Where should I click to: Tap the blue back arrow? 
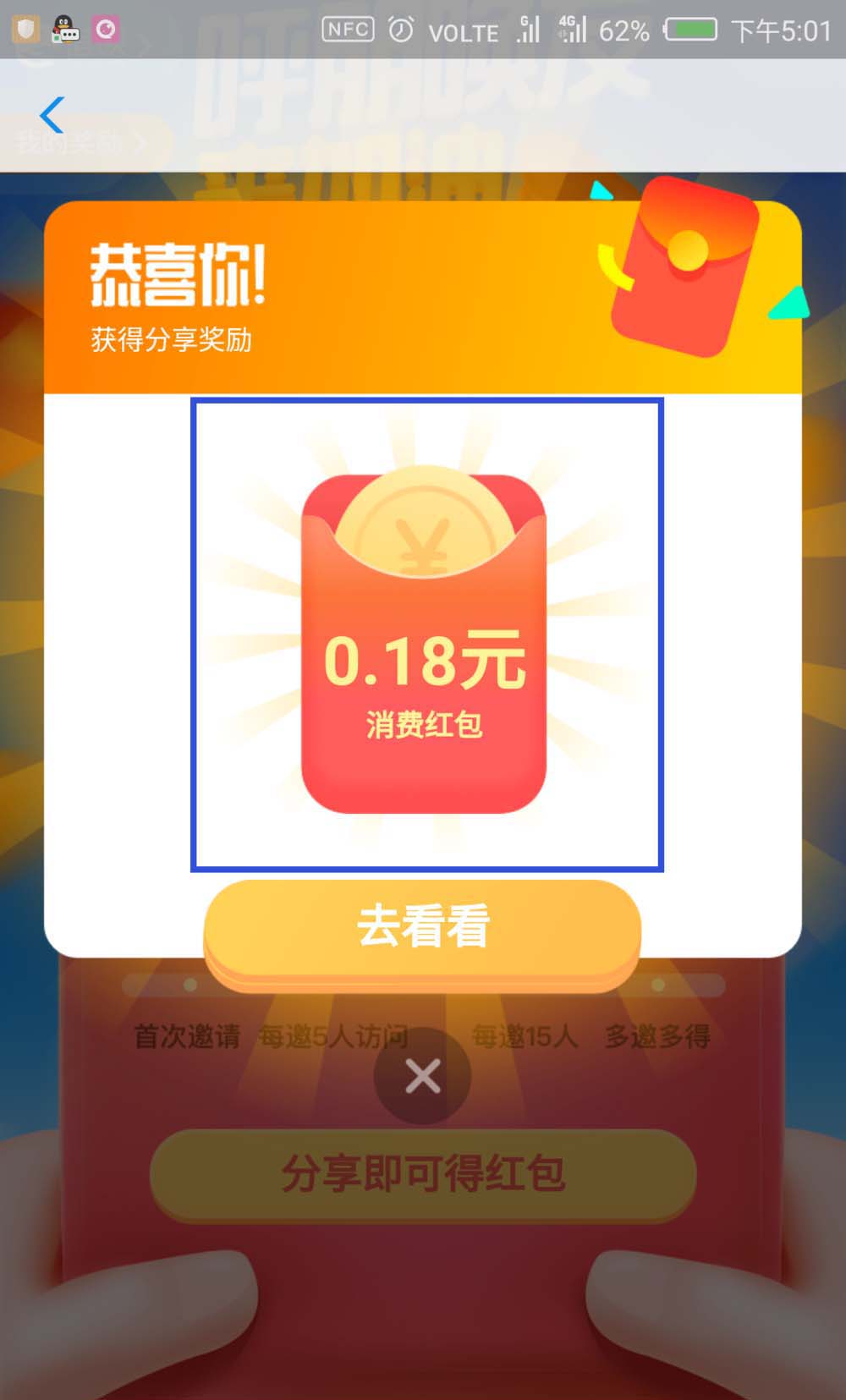[x=51, y=115]
